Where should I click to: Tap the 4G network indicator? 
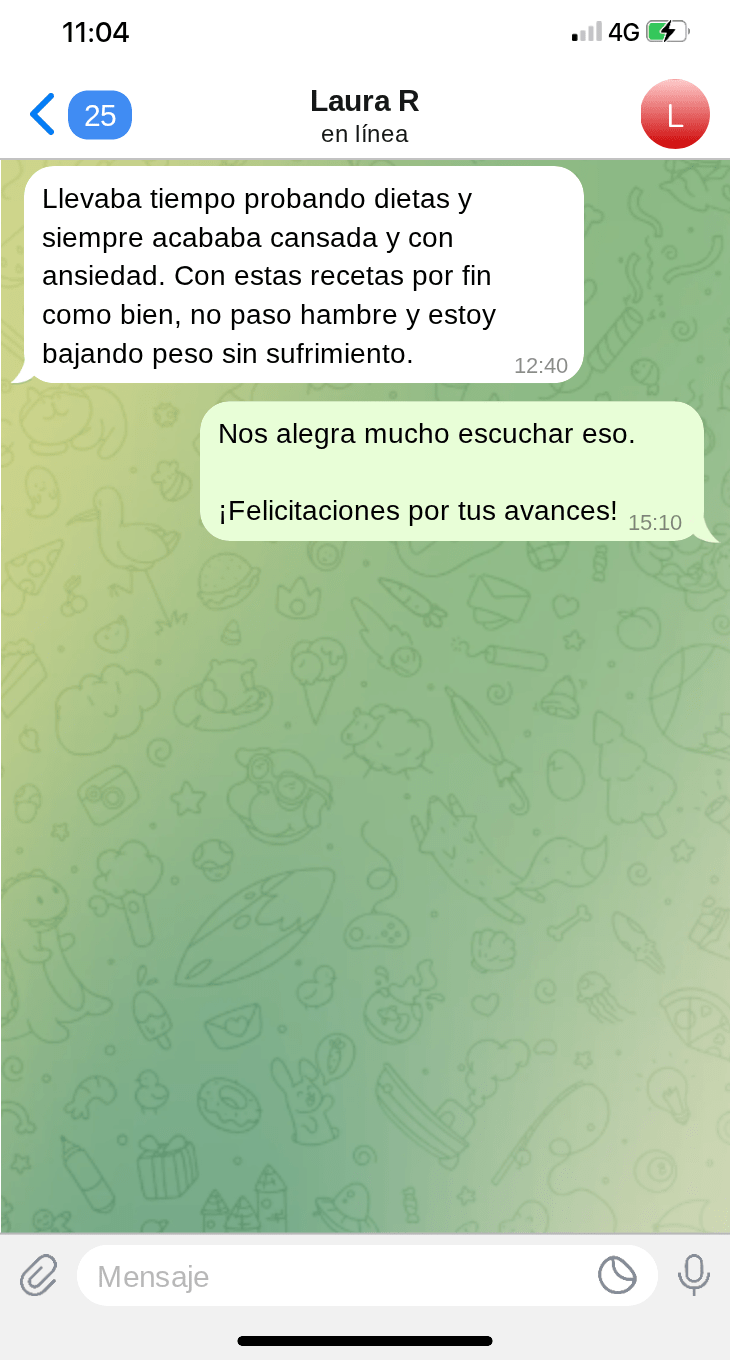tap(620, 30)
